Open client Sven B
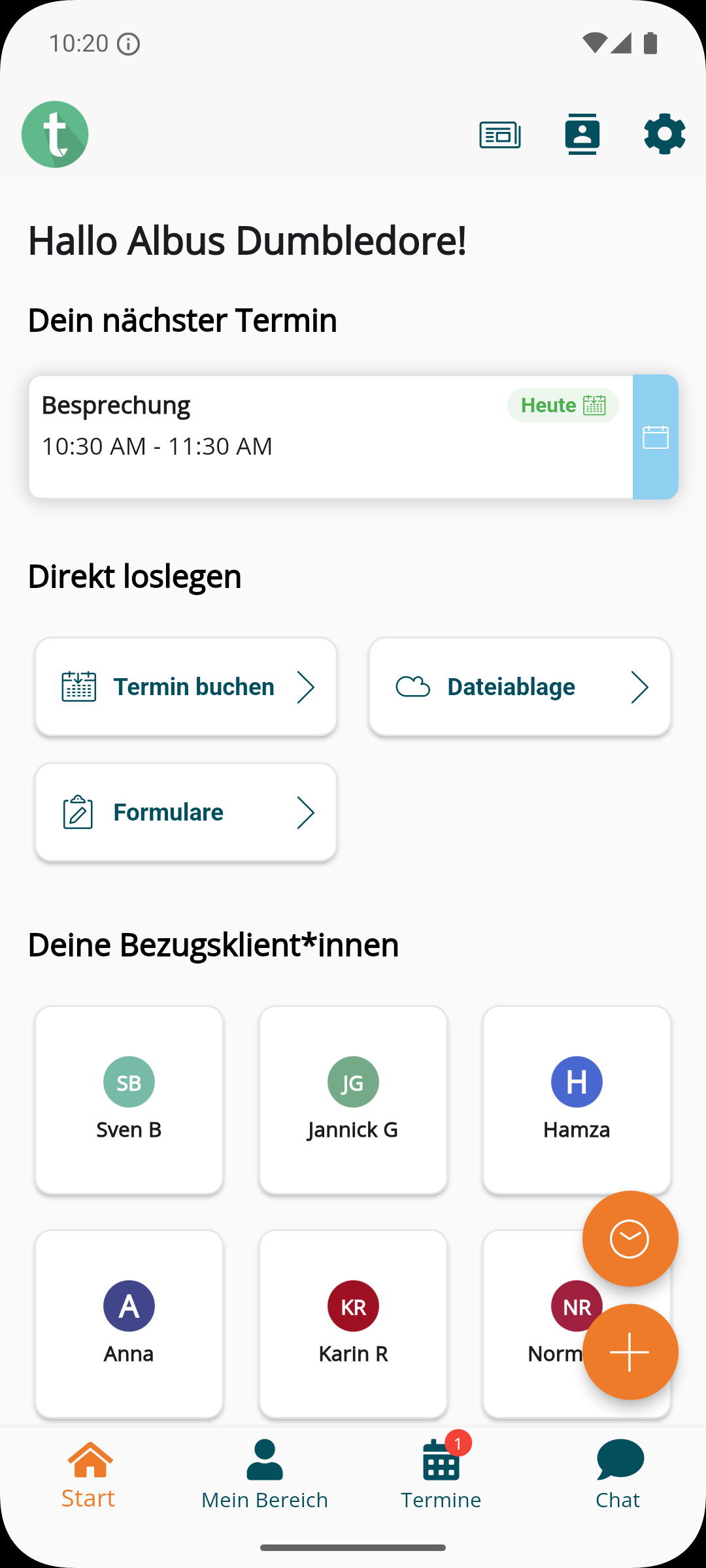This screenshot has width=706, height=1568. 129,1100
